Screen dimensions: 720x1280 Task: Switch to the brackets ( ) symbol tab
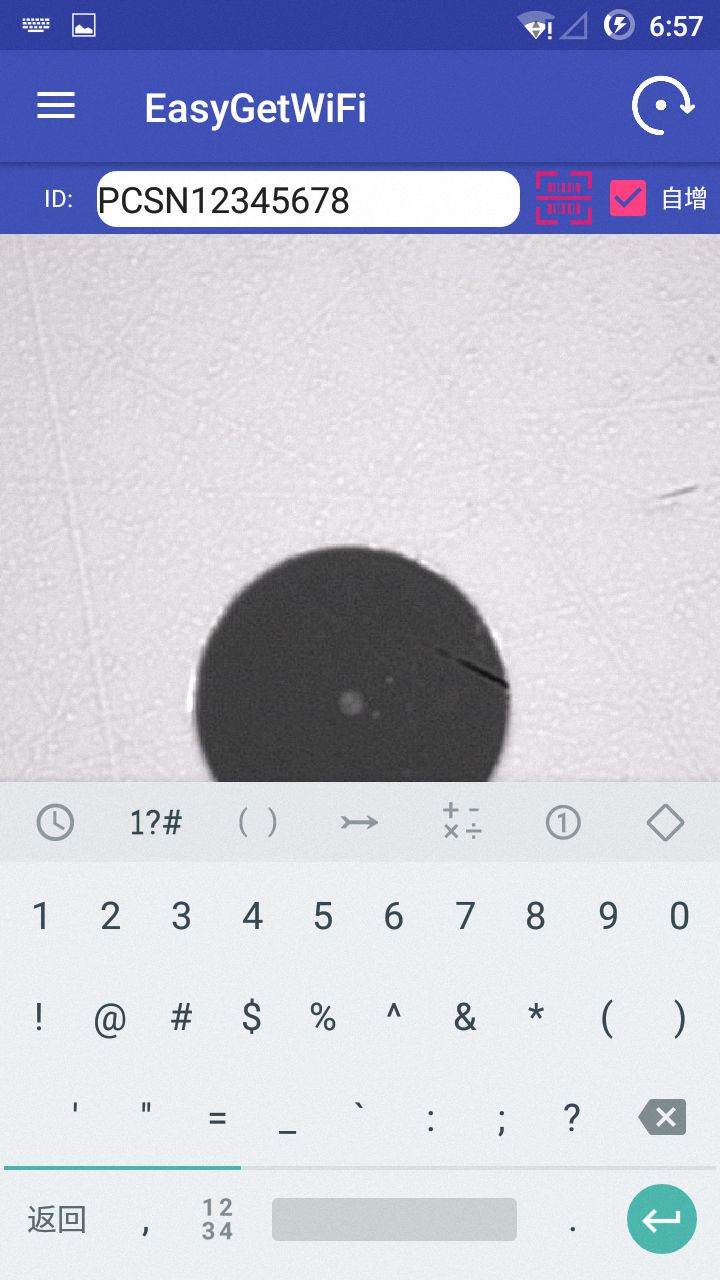[x=258, y=823]
